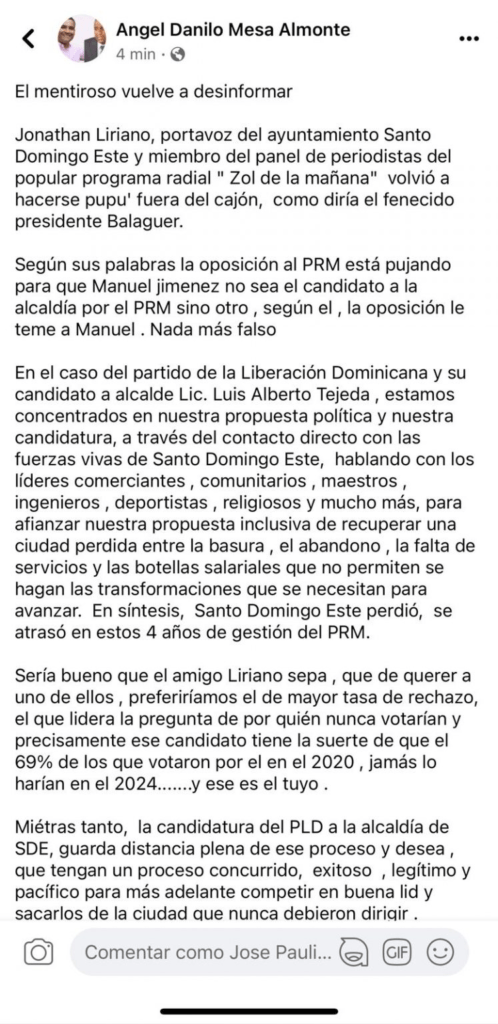Open the camera to attach a photo

click(x=39, y=953)
